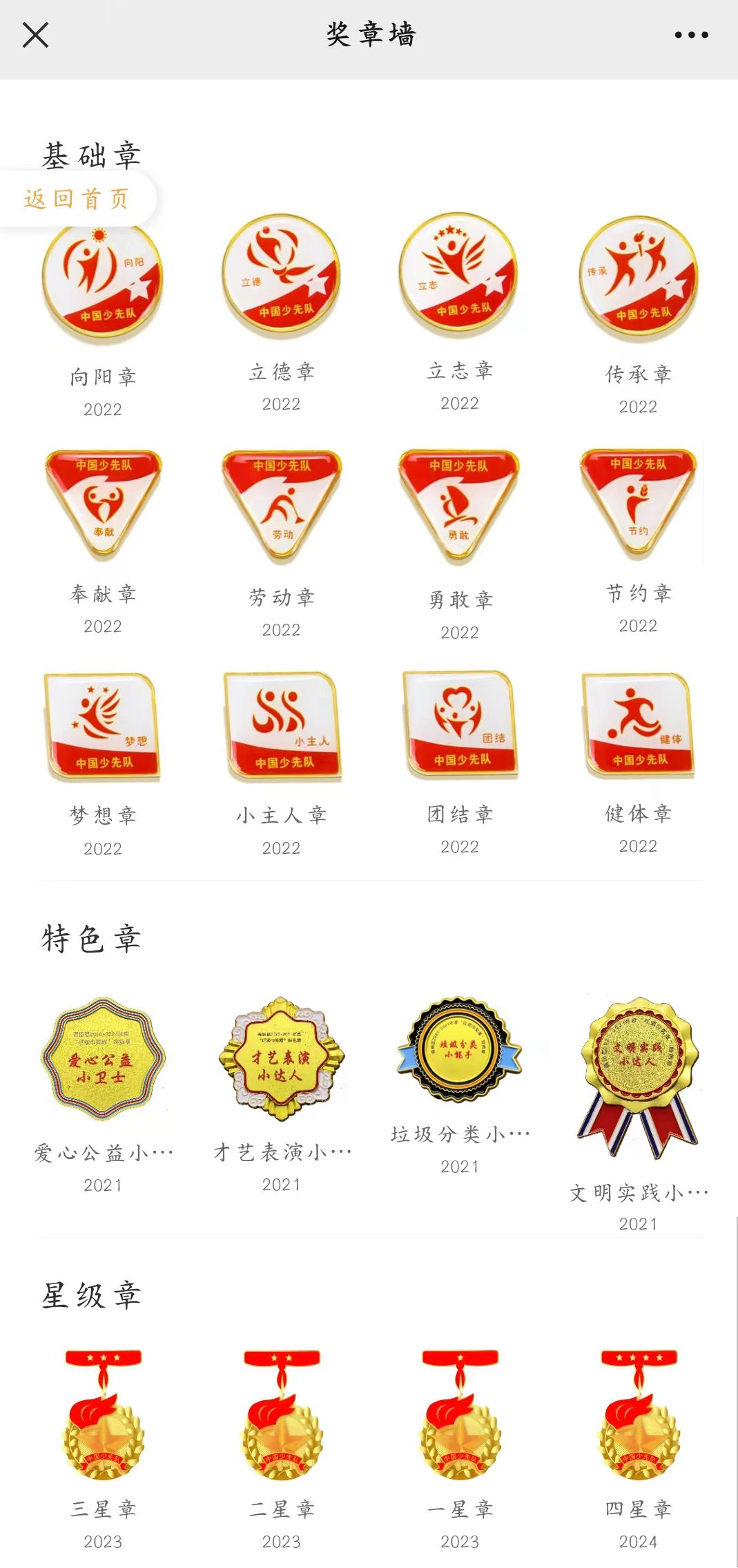Viewport: 738px width, 1568px height.
Task: Open the 向阳章 badge
Action: (x=103, y=285)
